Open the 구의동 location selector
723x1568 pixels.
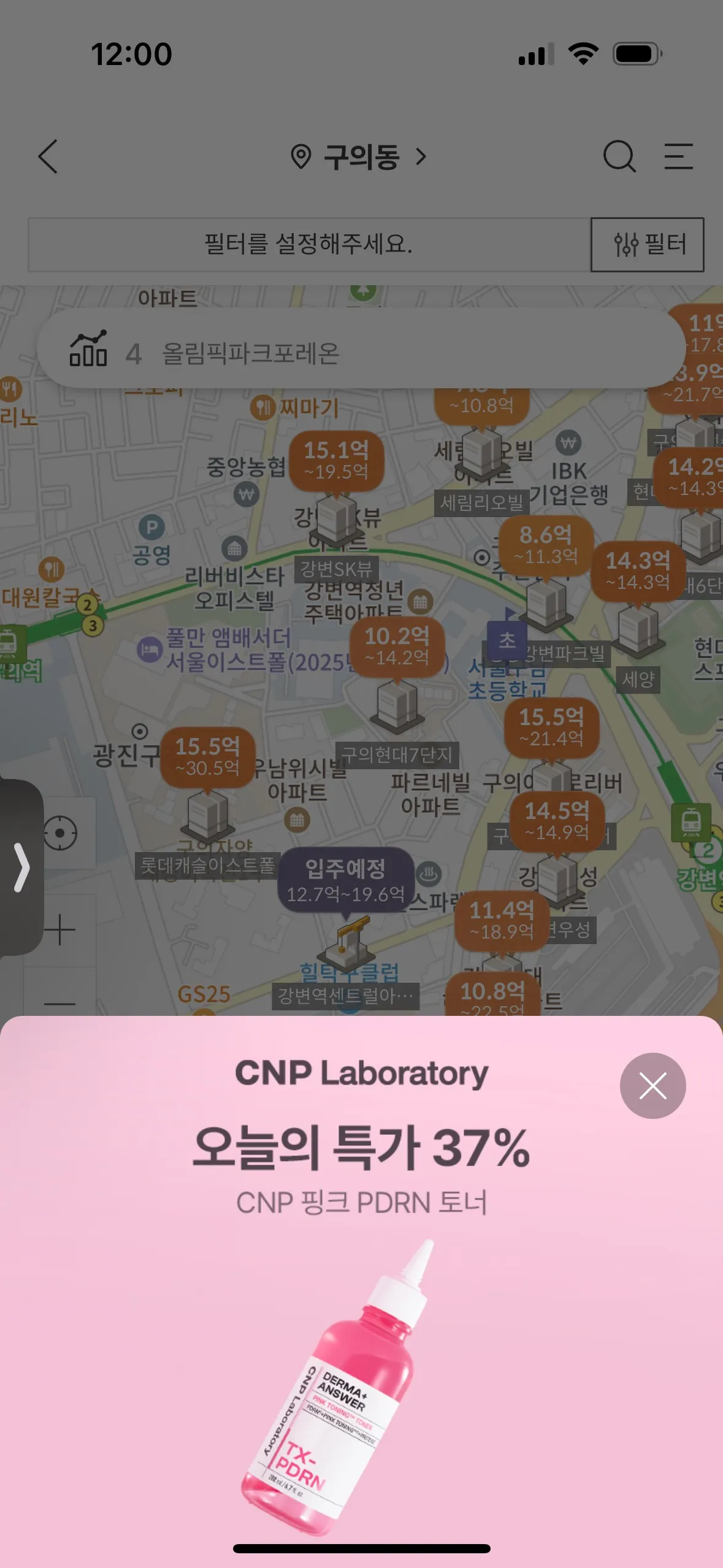(359, 157)
